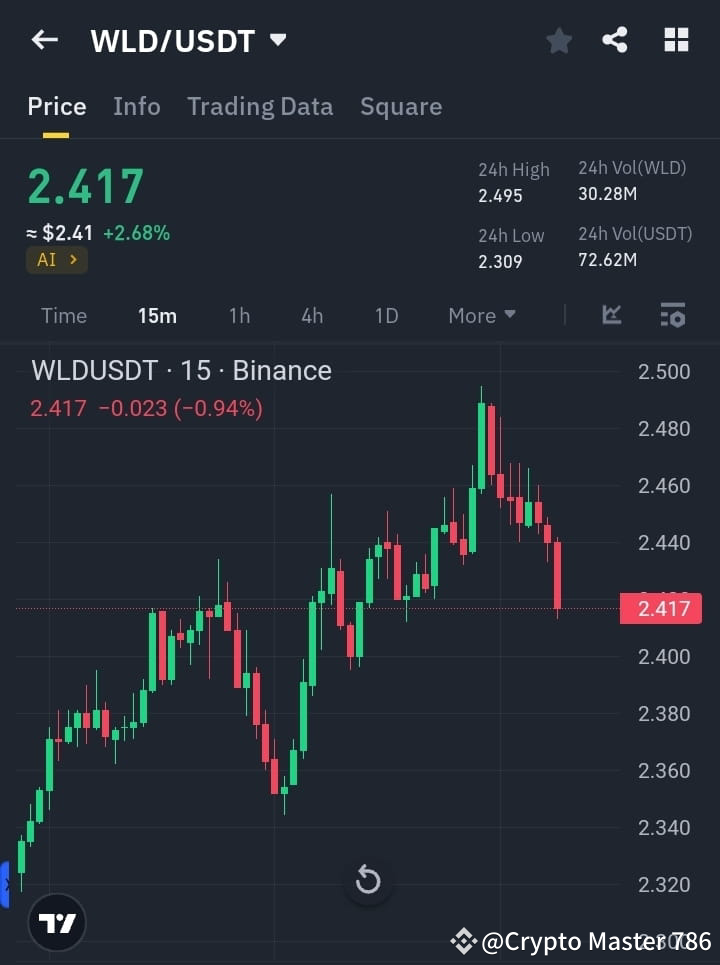This screenshot has height=965, width=720.
Task: Select the 4h timeframe
Action: coord(312,315)
